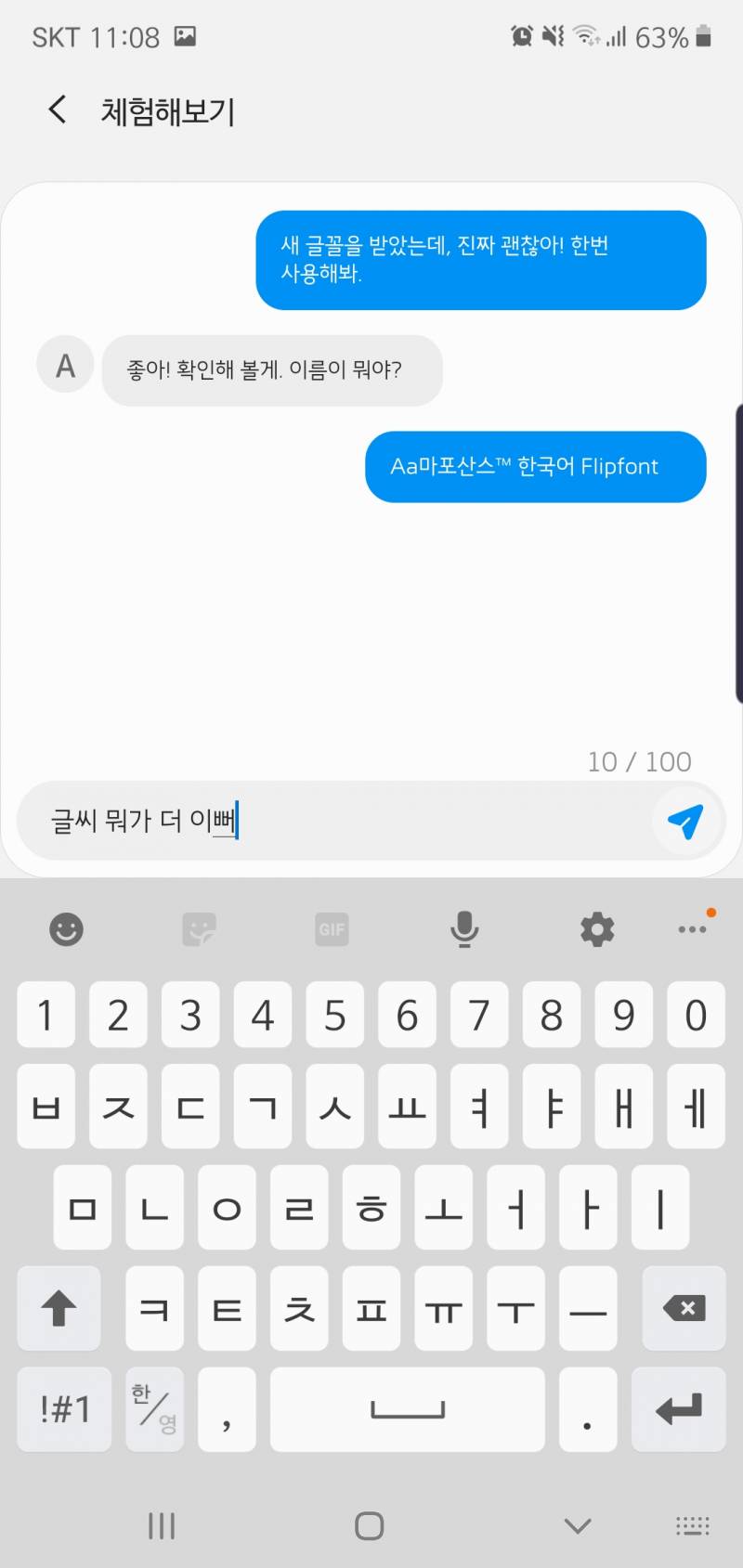The height and width of the screenshot is (1568, 743).
Task: Switch to symbols with the !#1 key
Action: pos(63,1409)
